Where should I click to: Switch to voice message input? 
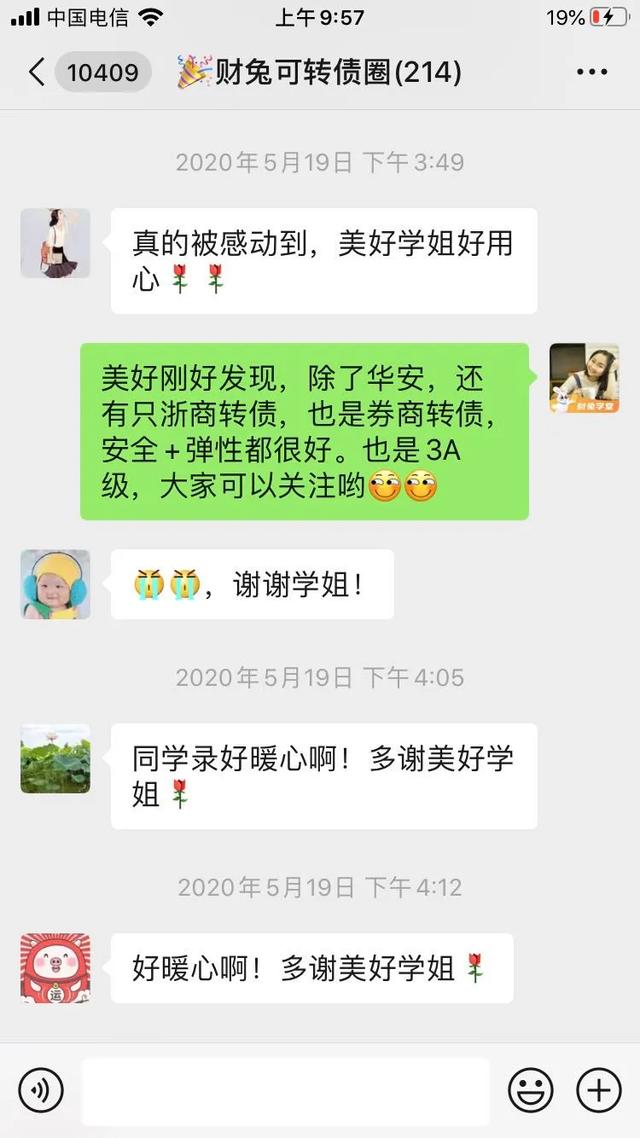coord(41,1090)
